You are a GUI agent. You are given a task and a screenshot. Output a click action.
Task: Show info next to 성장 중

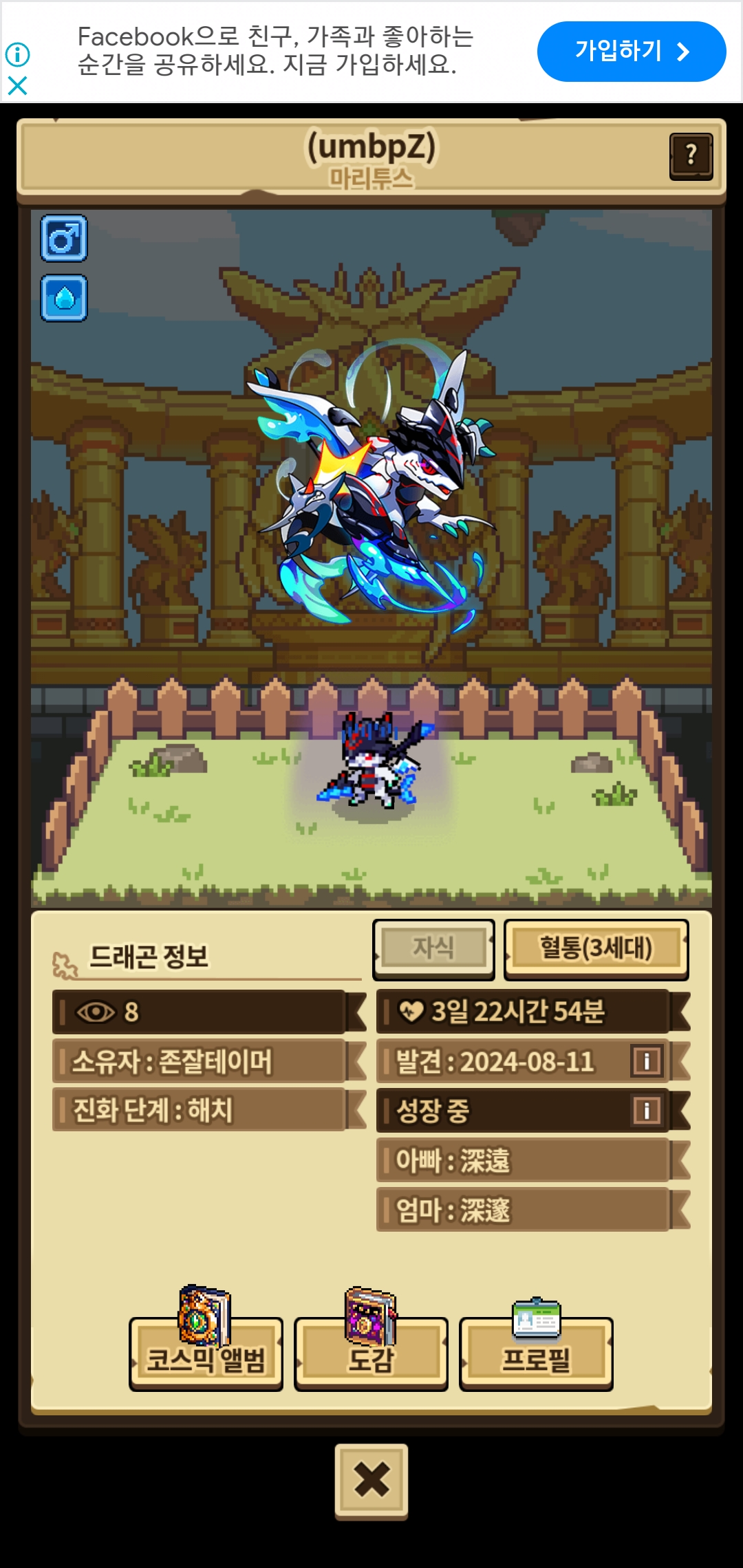click(x=646, y=1110)
